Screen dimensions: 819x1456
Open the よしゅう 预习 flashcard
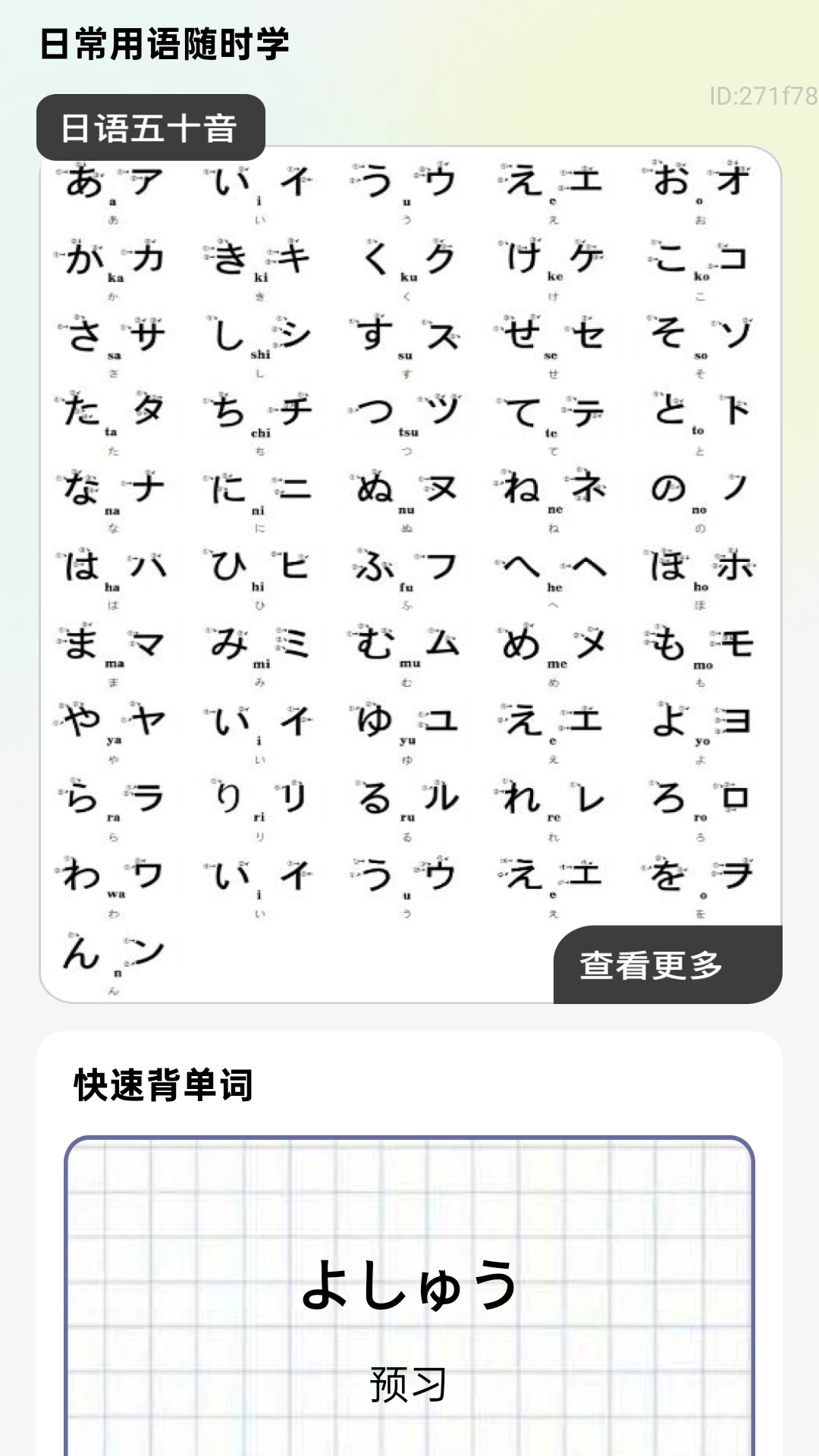tap(409, 1296)
